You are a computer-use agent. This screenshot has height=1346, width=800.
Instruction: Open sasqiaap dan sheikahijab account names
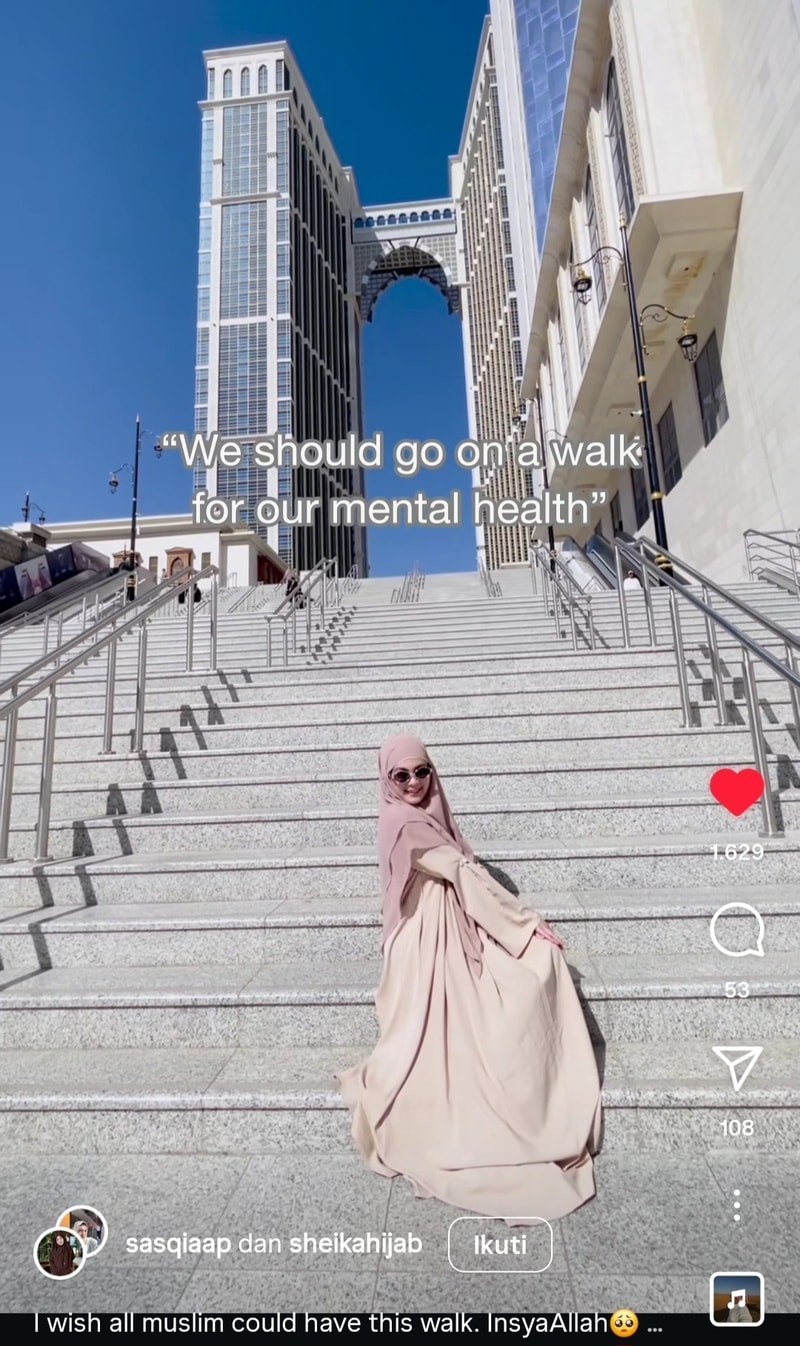tap(273, 1244)
